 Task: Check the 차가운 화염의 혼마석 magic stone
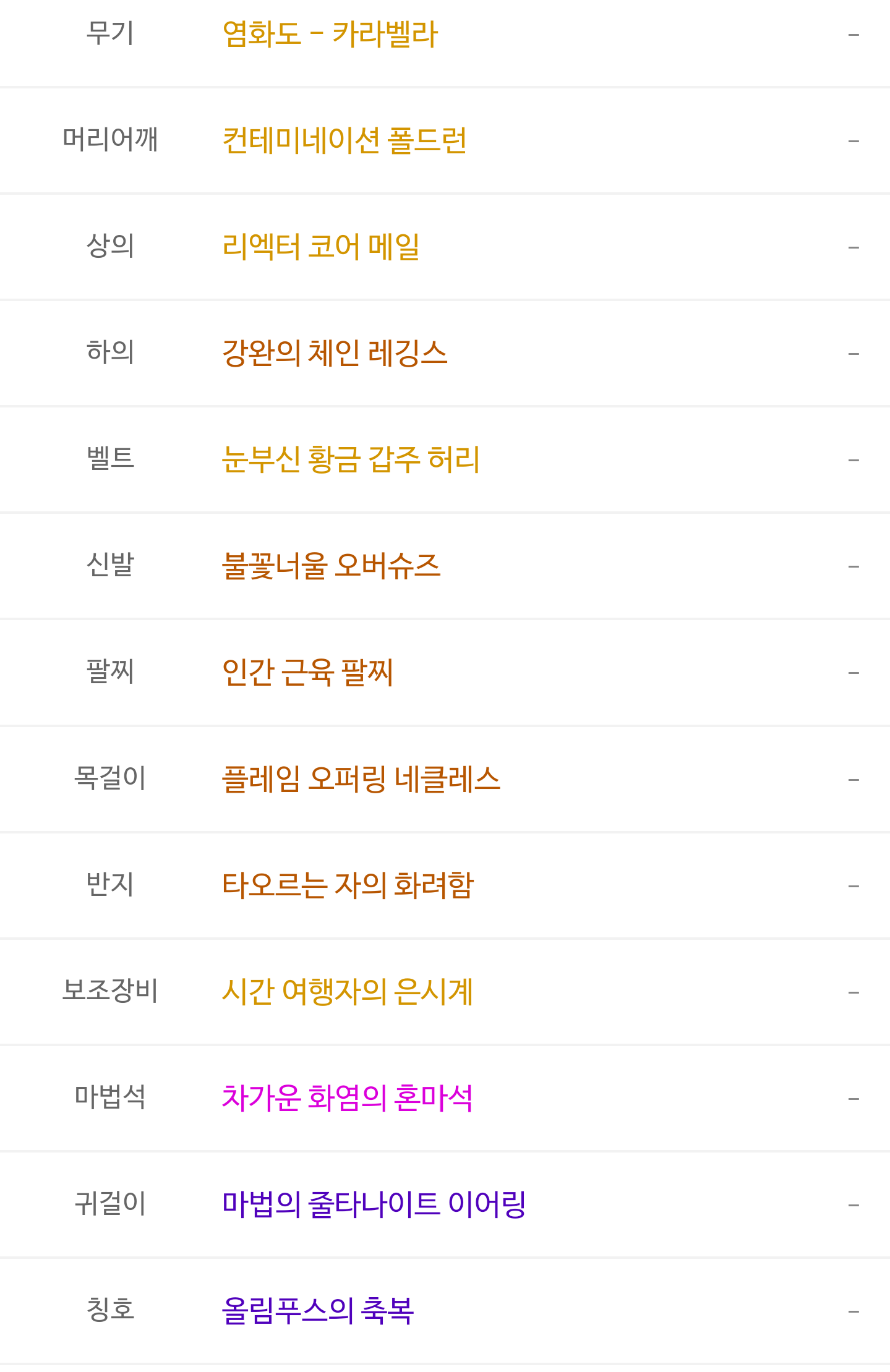[x=347, y=1098]
